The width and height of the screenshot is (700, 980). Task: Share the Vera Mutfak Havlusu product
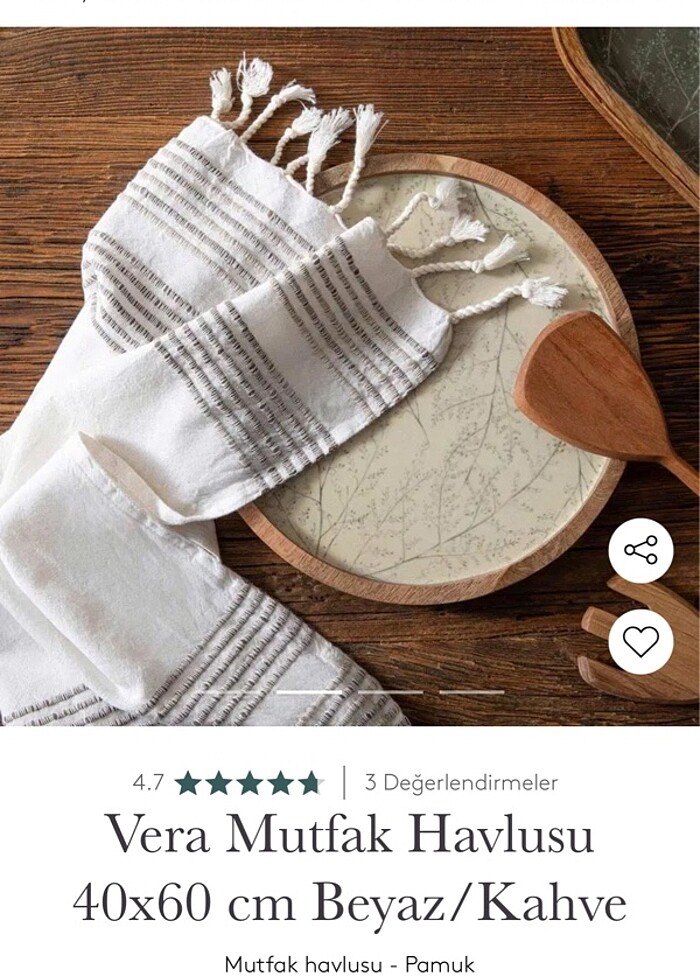(640, 550)
